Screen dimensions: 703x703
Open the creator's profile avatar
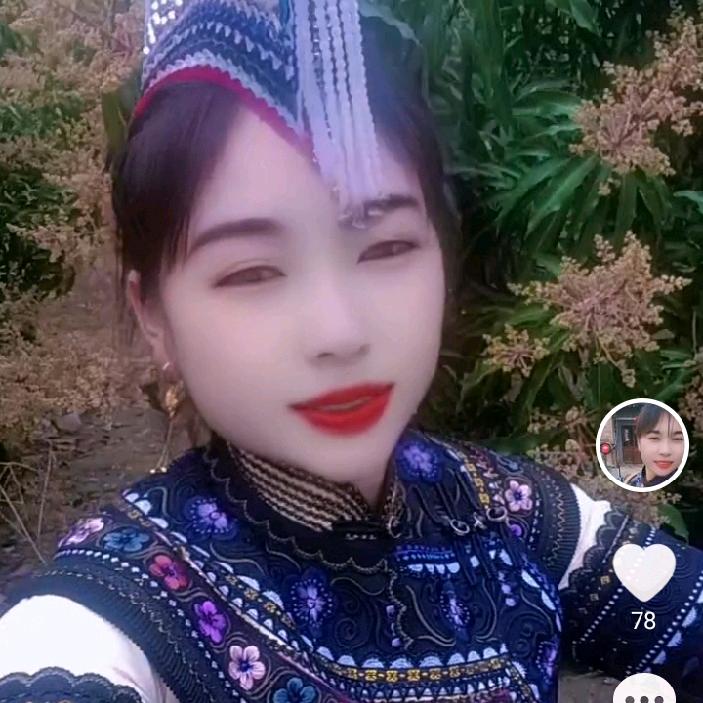[x=642, y=444]
